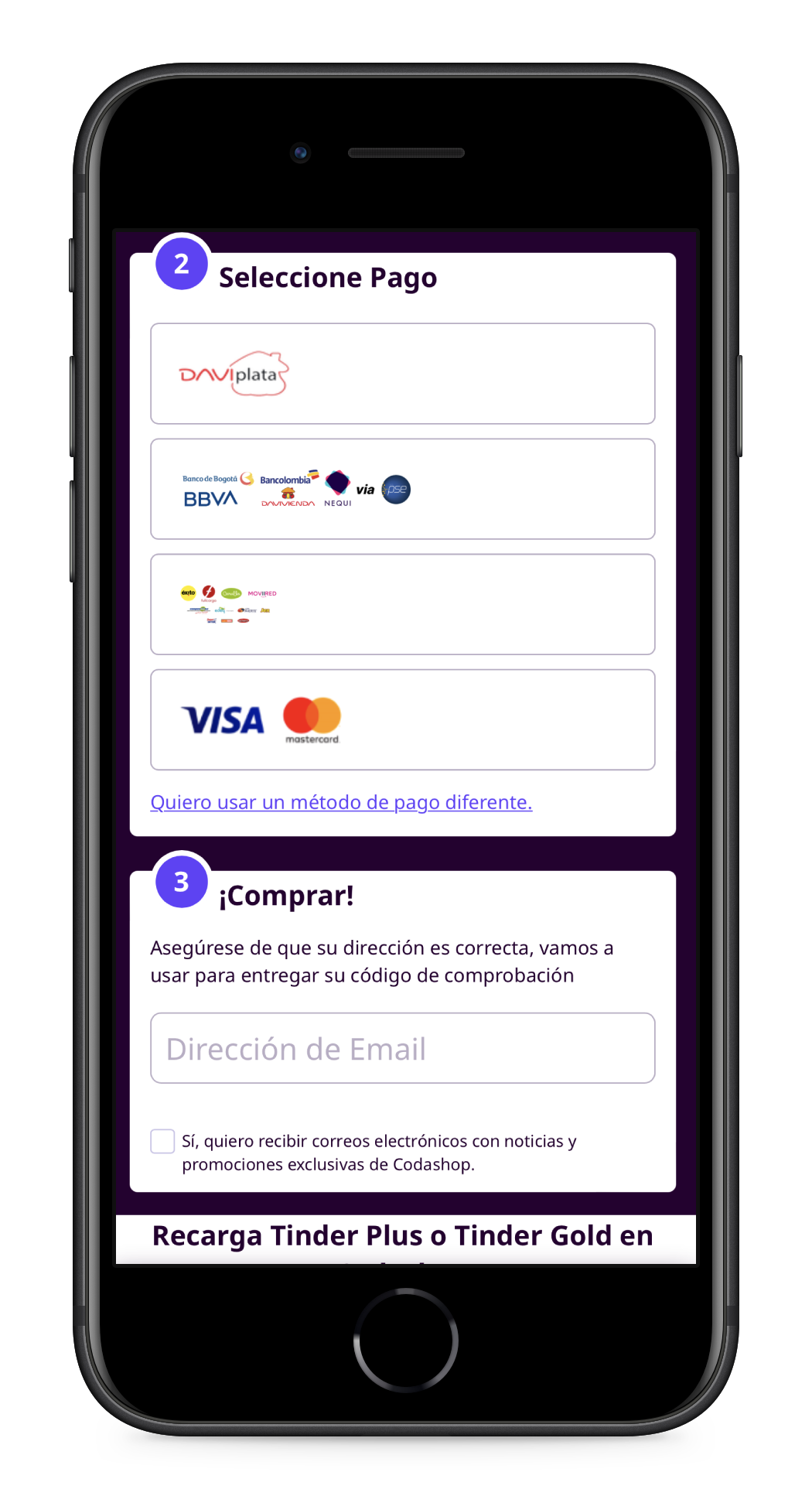Screen dimensions: 812x1496
Task: Choose bank payment via PSE
Action: 402,489
